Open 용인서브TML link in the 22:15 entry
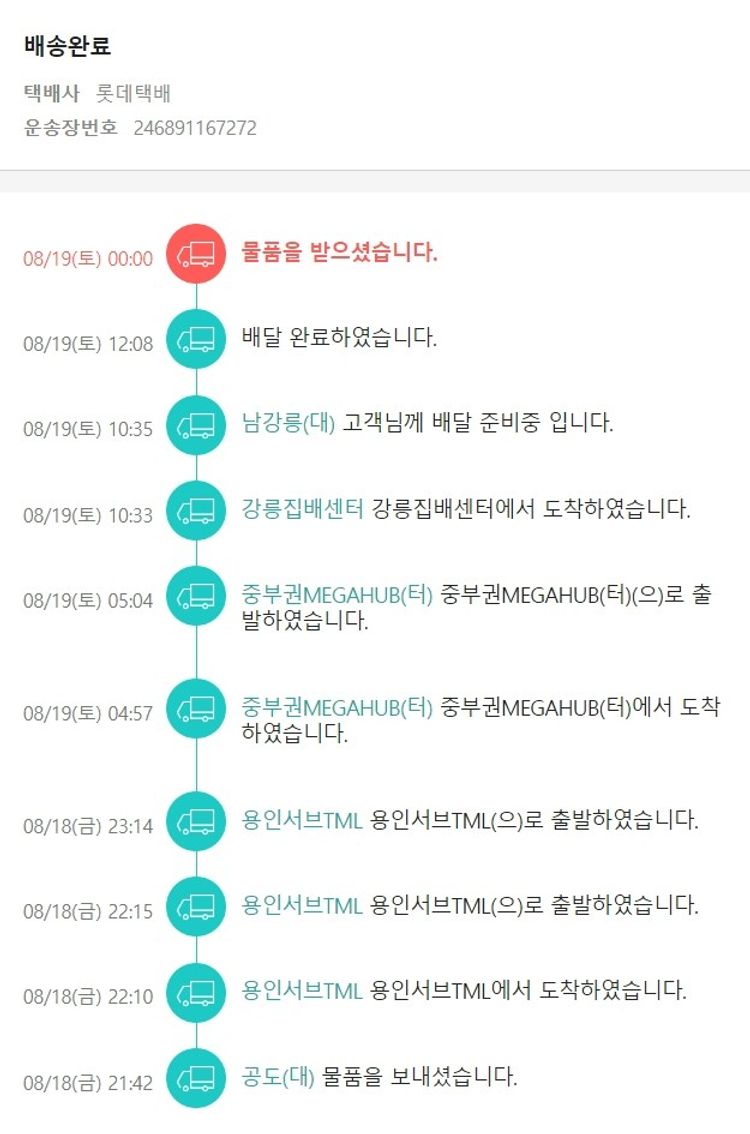 (302, 905)
